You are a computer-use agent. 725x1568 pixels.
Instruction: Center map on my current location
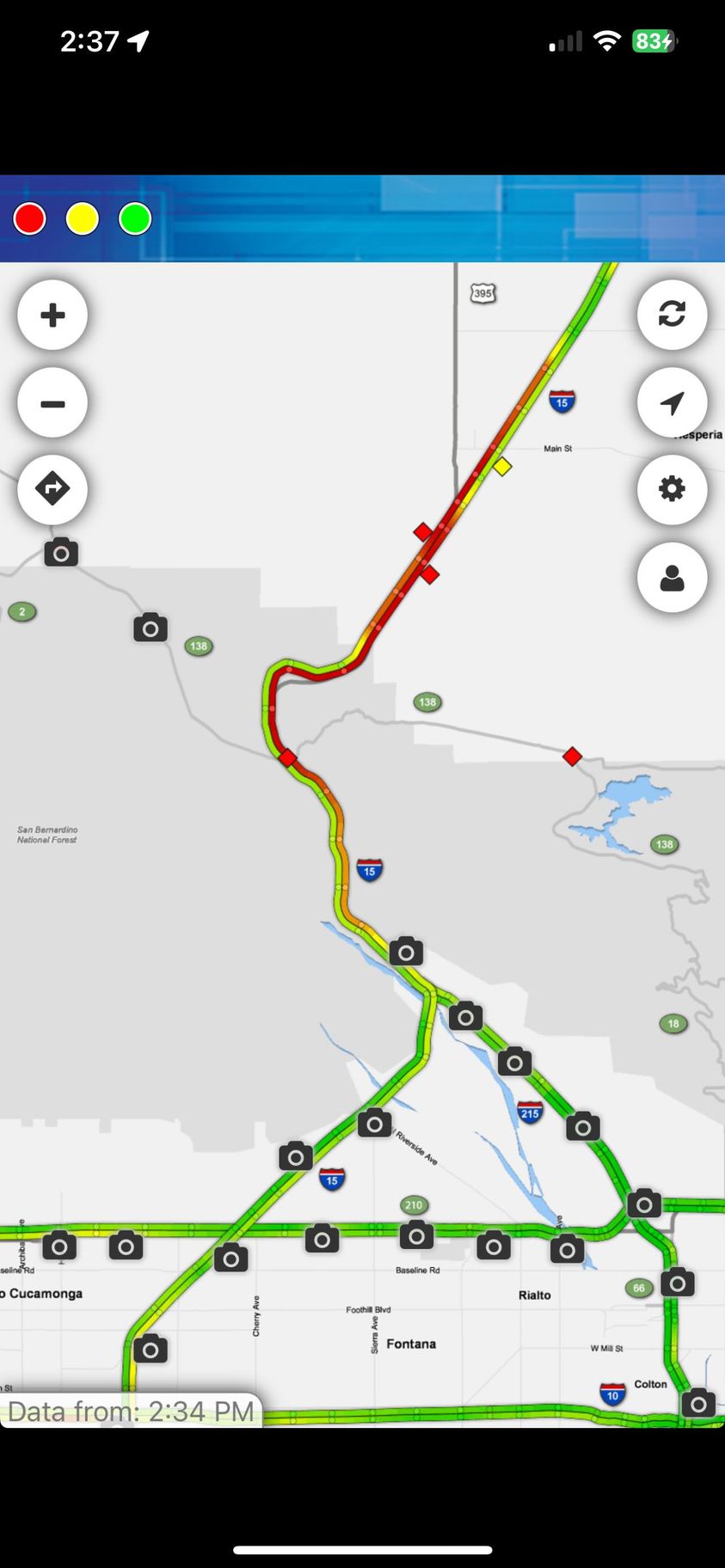pos(672,403)
